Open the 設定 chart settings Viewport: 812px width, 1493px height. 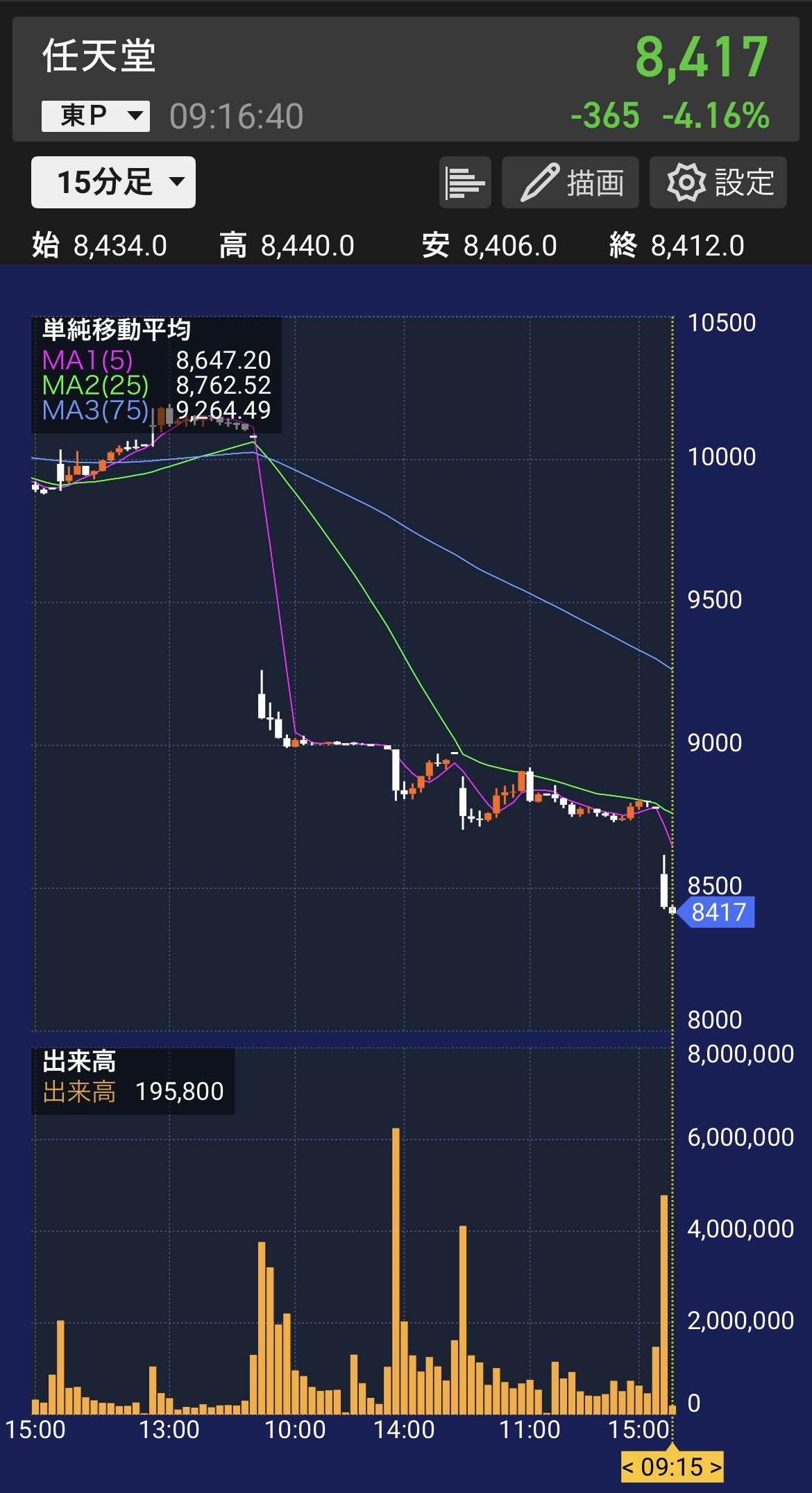click(x=718, y=183)
